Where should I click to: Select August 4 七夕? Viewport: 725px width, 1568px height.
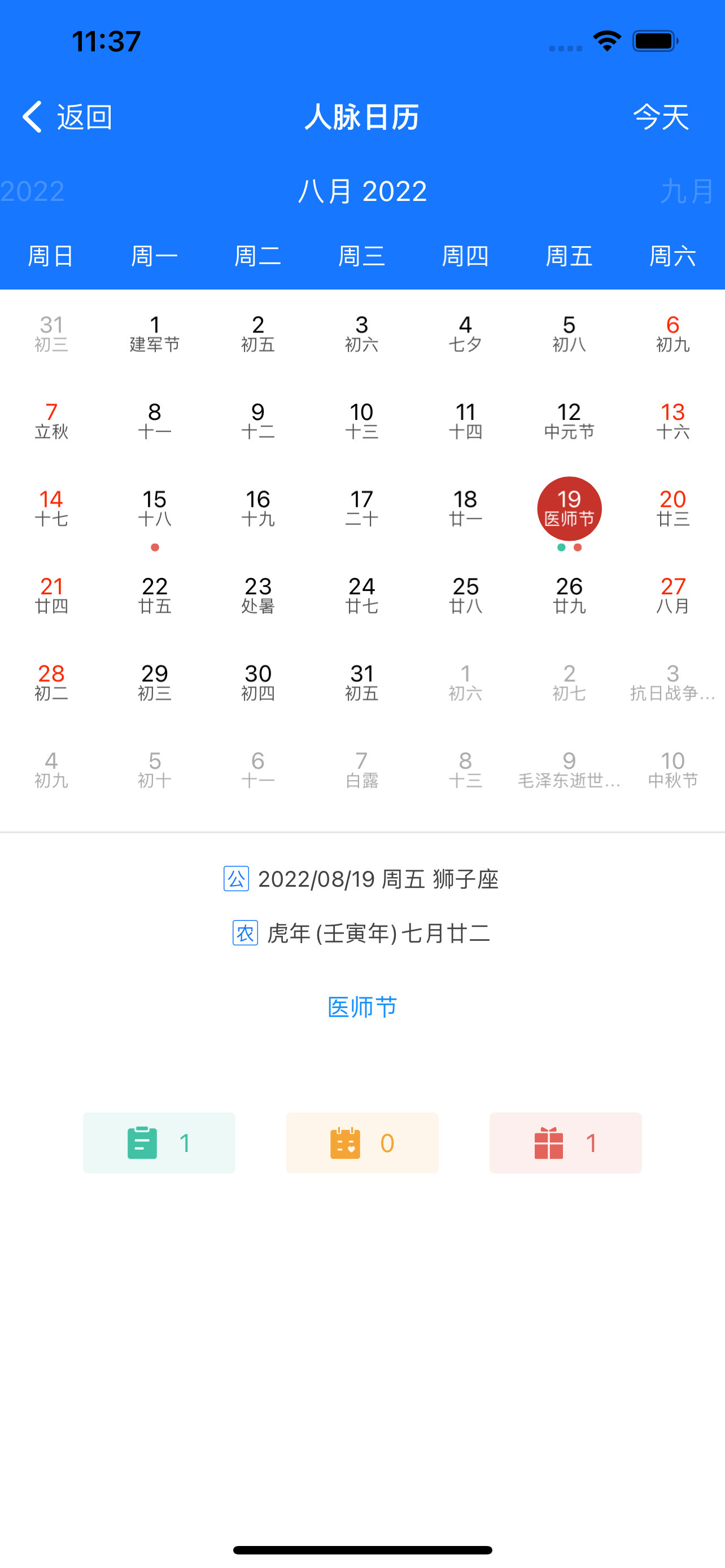[466, 334]
